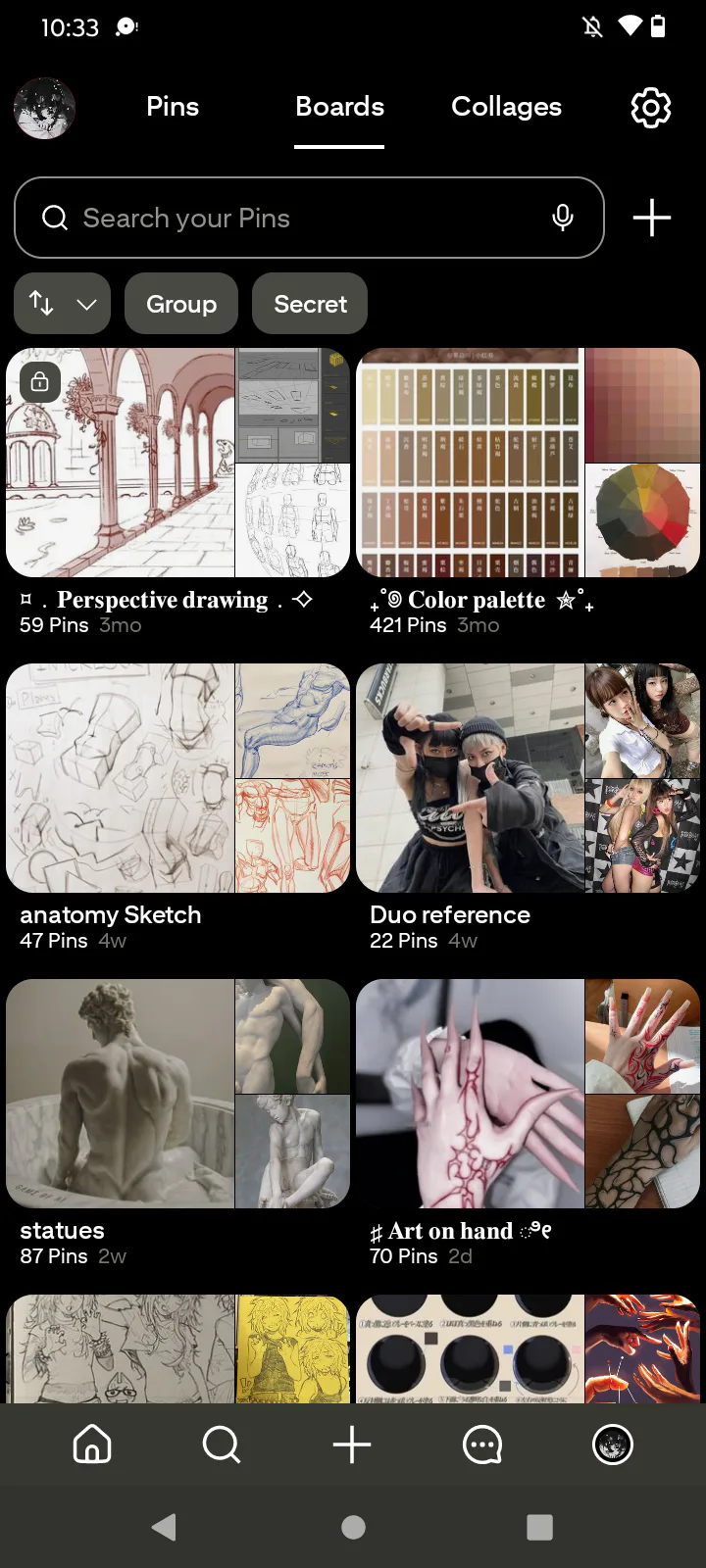Switch to the Pins tab
The image size is (706, 1568).
tap(173, 107)
